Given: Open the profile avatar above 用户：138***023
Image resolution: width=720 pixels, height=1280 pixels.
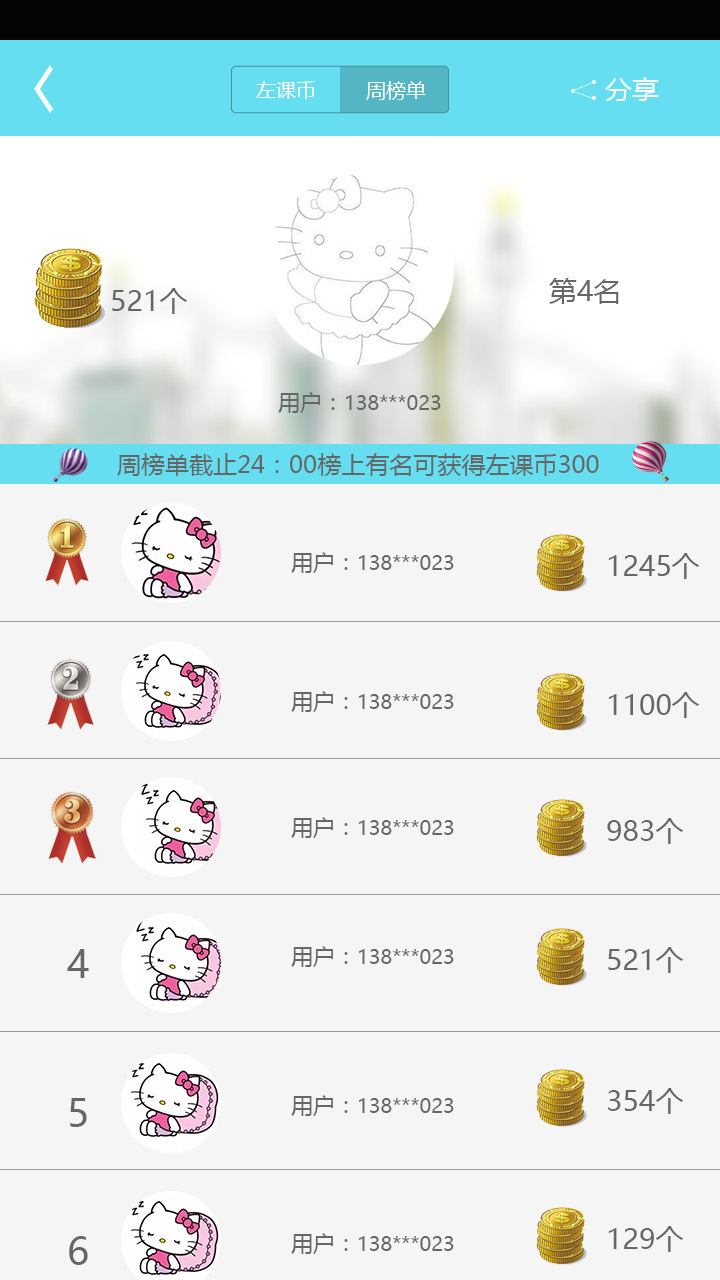Looking at the screenshot, I should (x=360, y=270).
